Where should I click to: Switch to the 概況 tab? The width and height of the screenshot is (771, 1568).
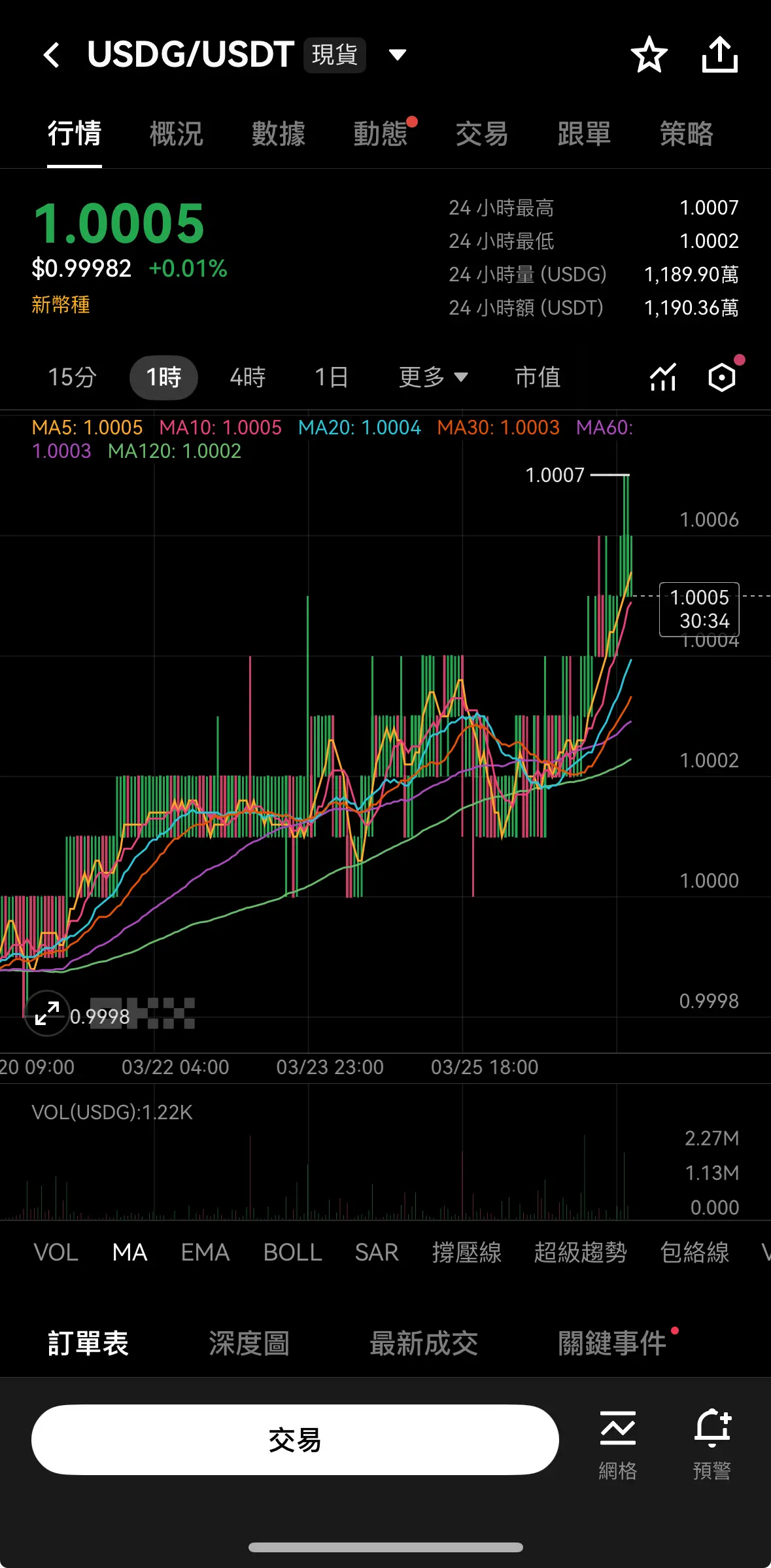click(177, 133)
